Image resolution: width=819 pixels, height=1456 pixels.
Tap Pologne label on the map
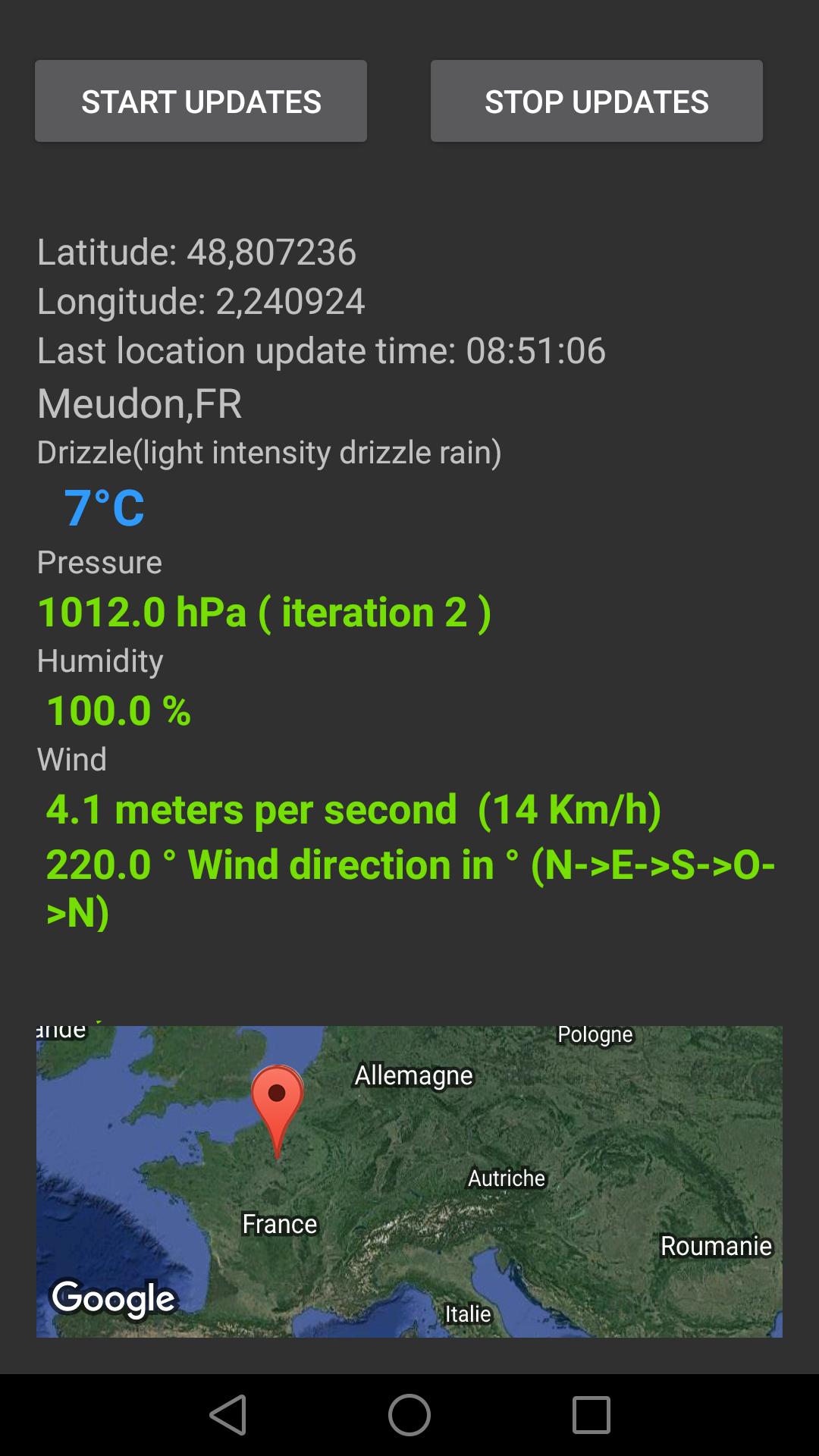coord(595,1034)
